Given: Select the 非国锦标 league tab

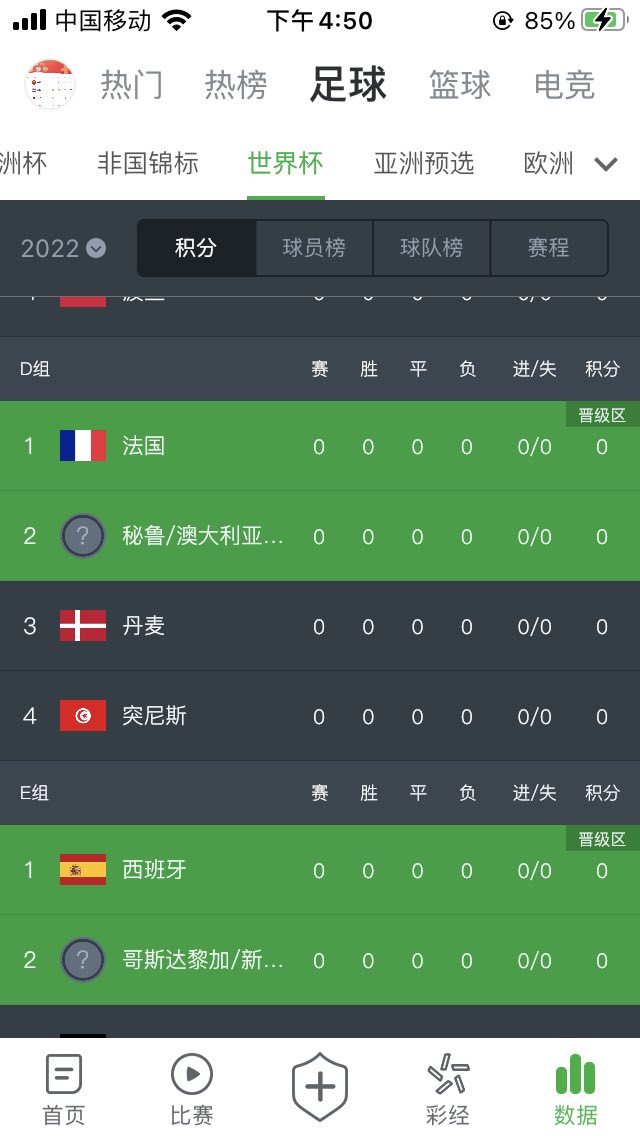Looking at the screenshot, I should [148, 163].
